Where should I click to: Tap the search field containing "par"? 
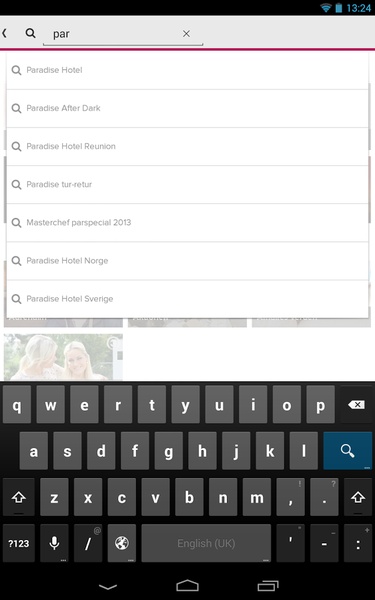point(123,34)
